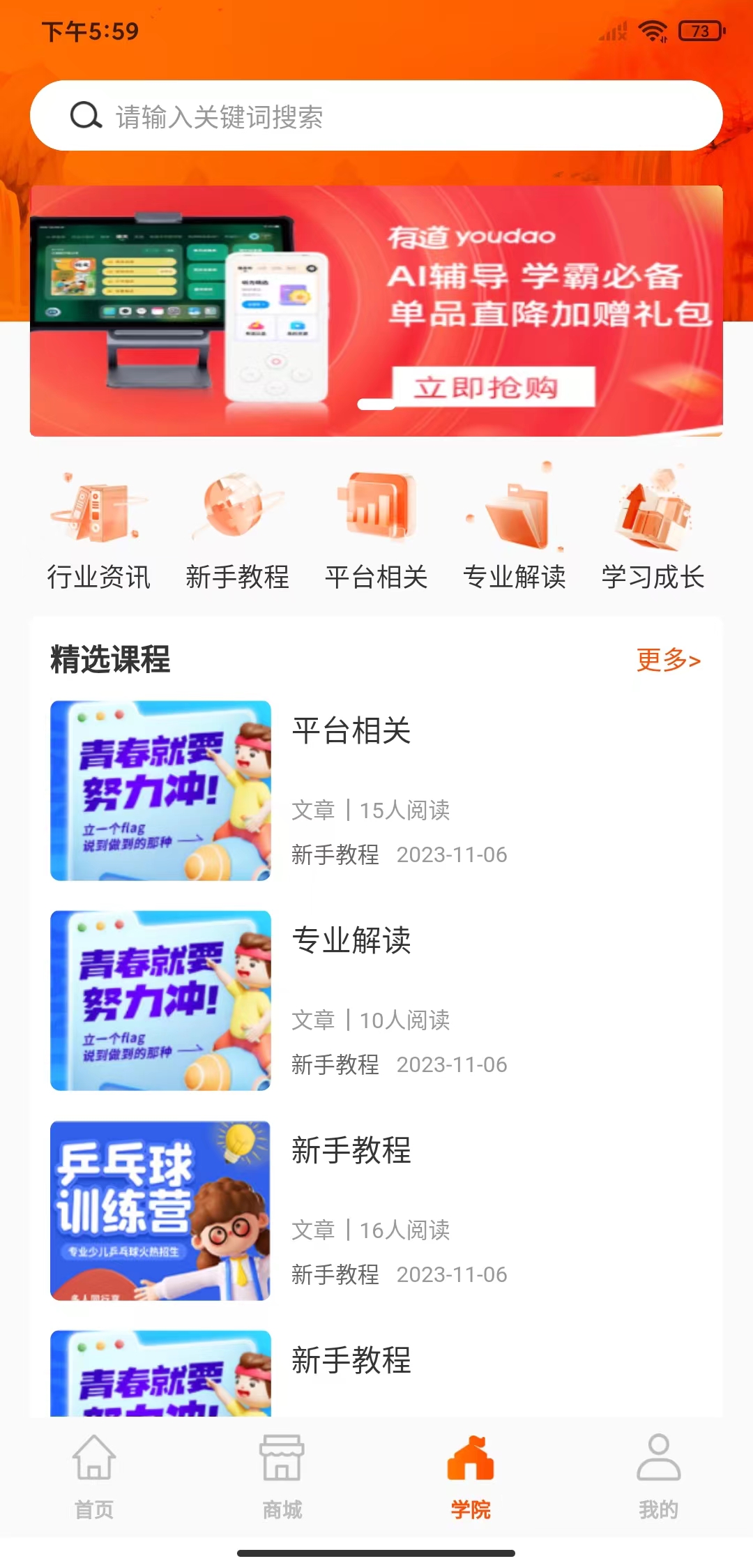Viewport: 753px width, 1568px height.
Task: Open 更多 for featured courses
Action: pyautogui.click(x=668, y=662)
